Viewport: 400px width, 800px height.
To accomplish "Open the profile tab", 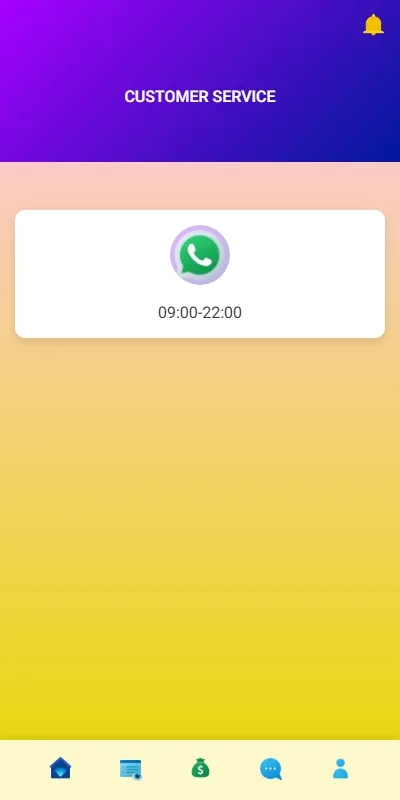I will (x=340, y=768).
